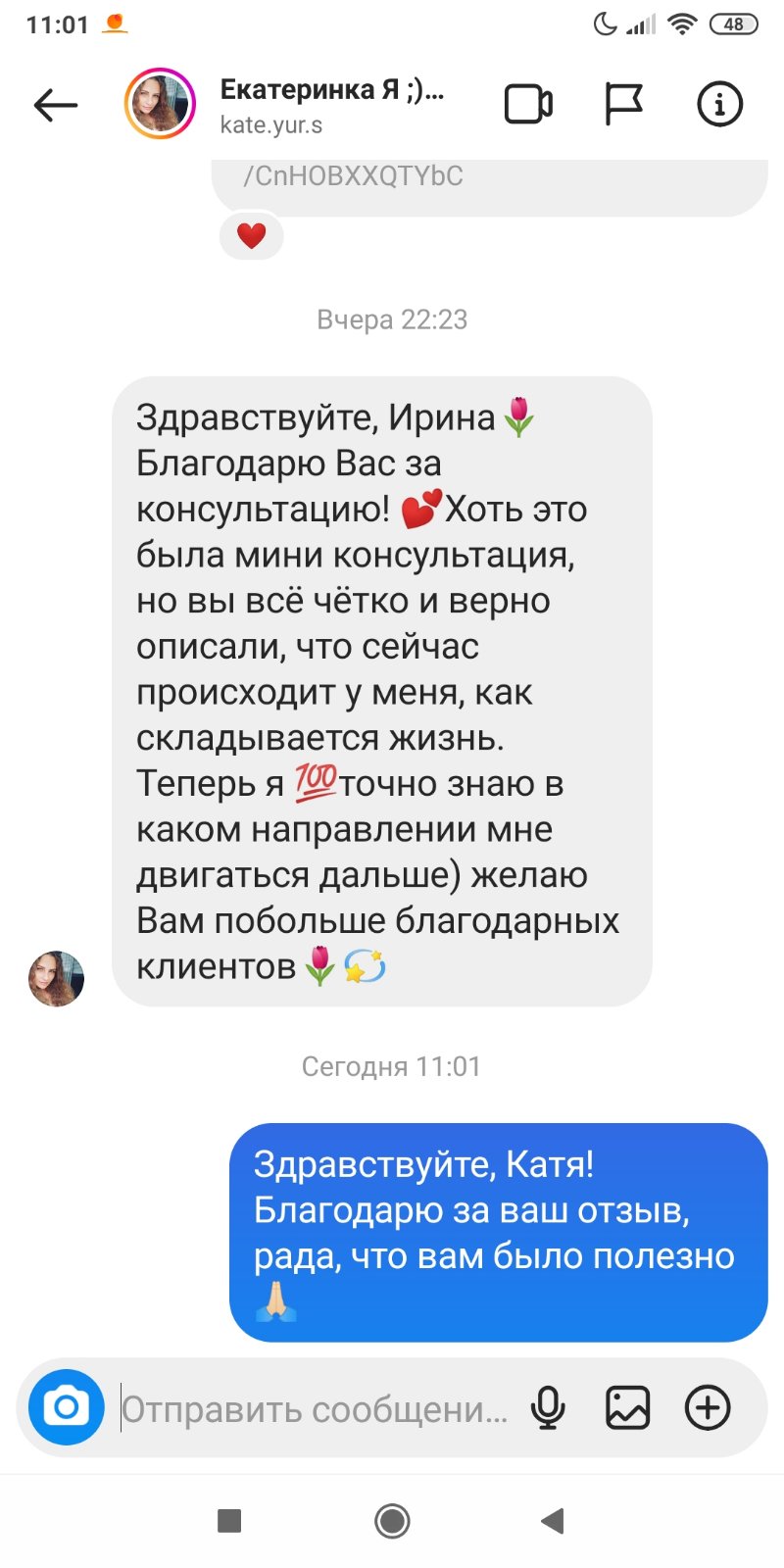Open the camera from the message bar
This screenshot has height=1568, width=784.
[67, 1407]
